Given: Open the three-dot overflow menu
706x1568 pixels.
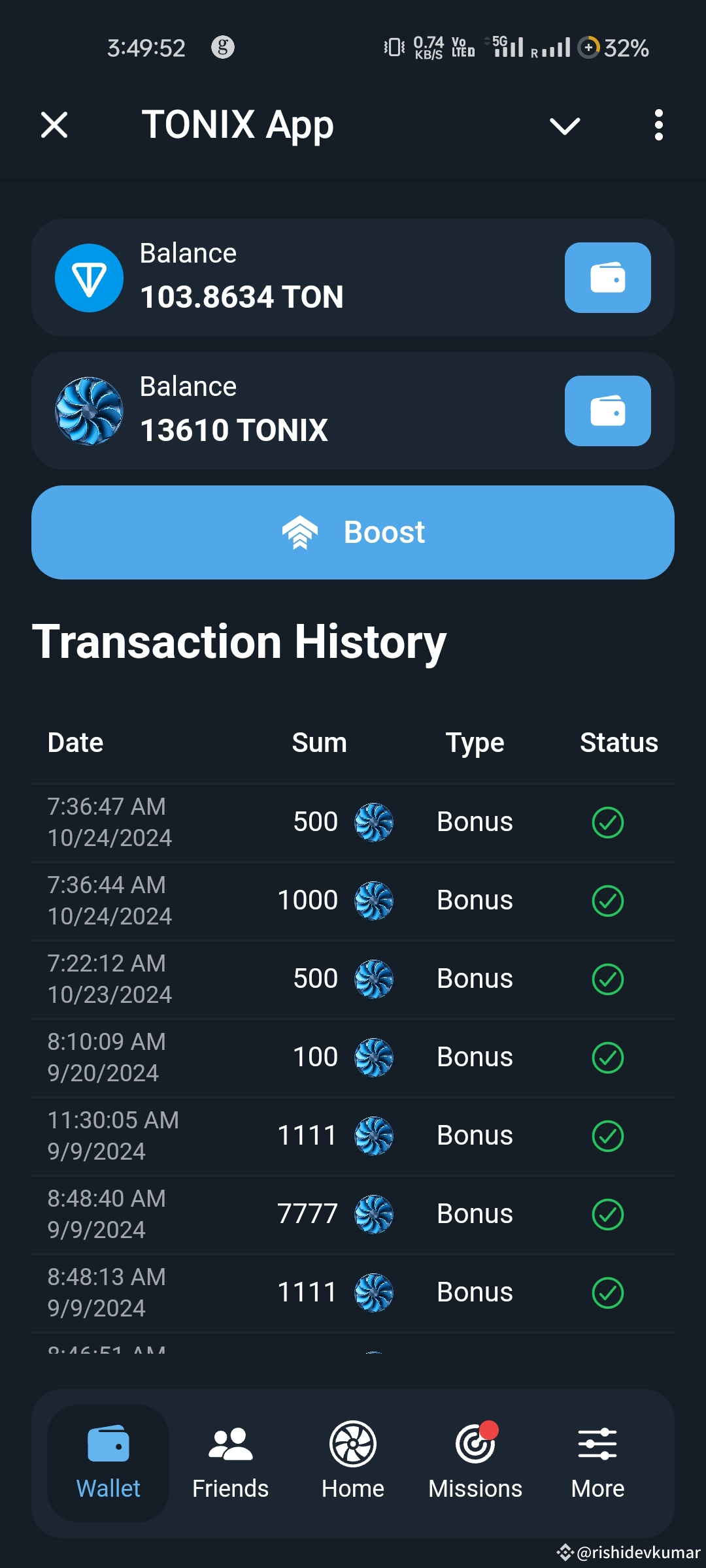Looking at the screenshot, I should click(x=658, y=125).
